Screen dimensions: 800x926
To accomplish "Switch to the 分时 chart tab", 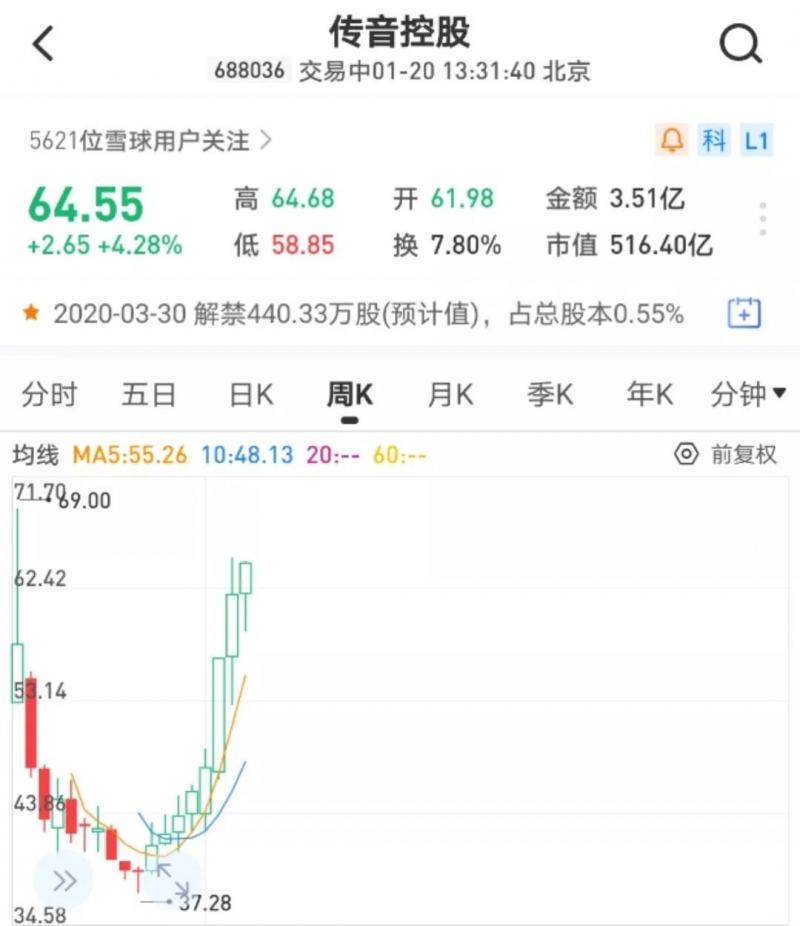I will (49, 395).
